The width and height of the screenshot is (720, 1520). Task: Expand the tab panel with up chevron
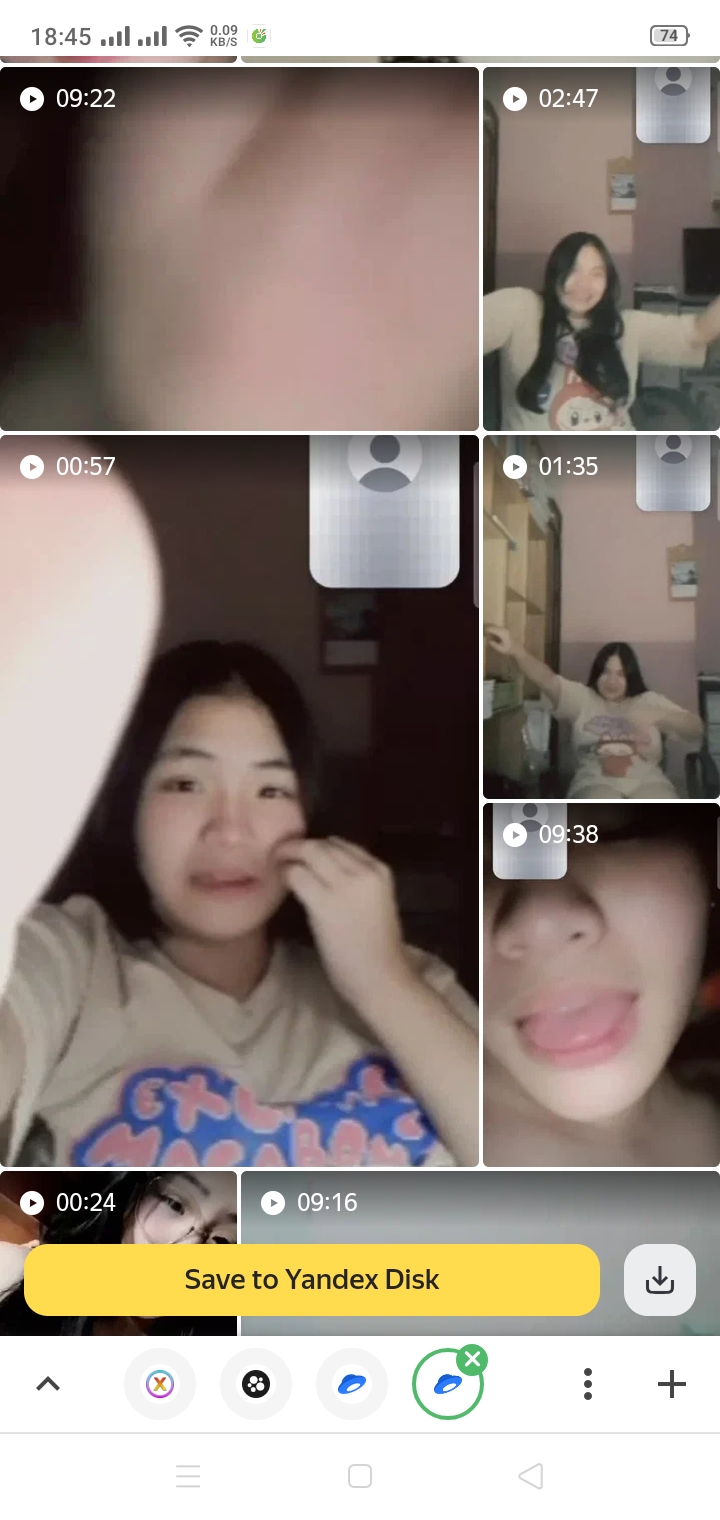[48, 1385]
